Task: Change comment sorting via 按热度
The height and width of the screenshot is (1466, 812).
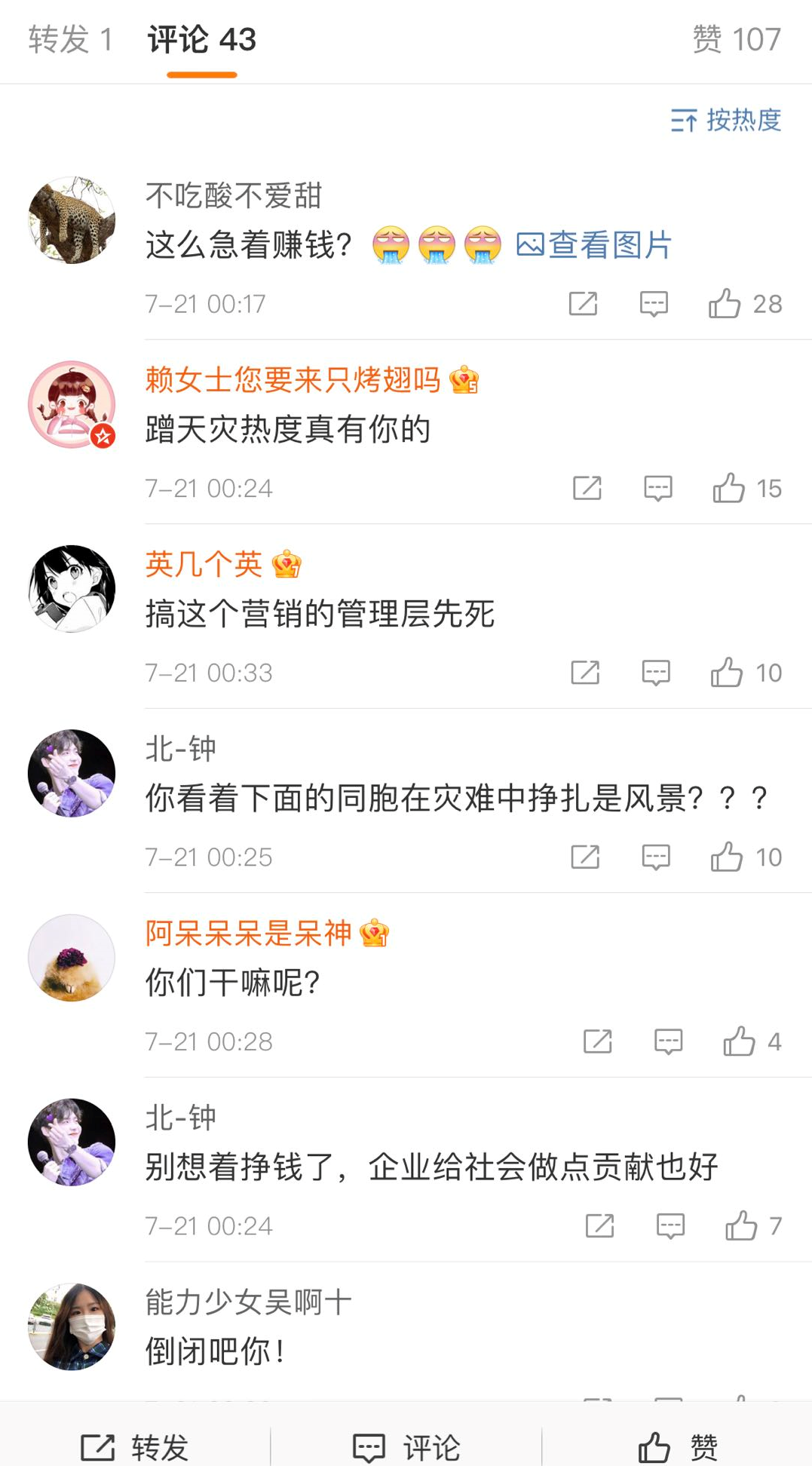Action: click(x=726, y=121)
